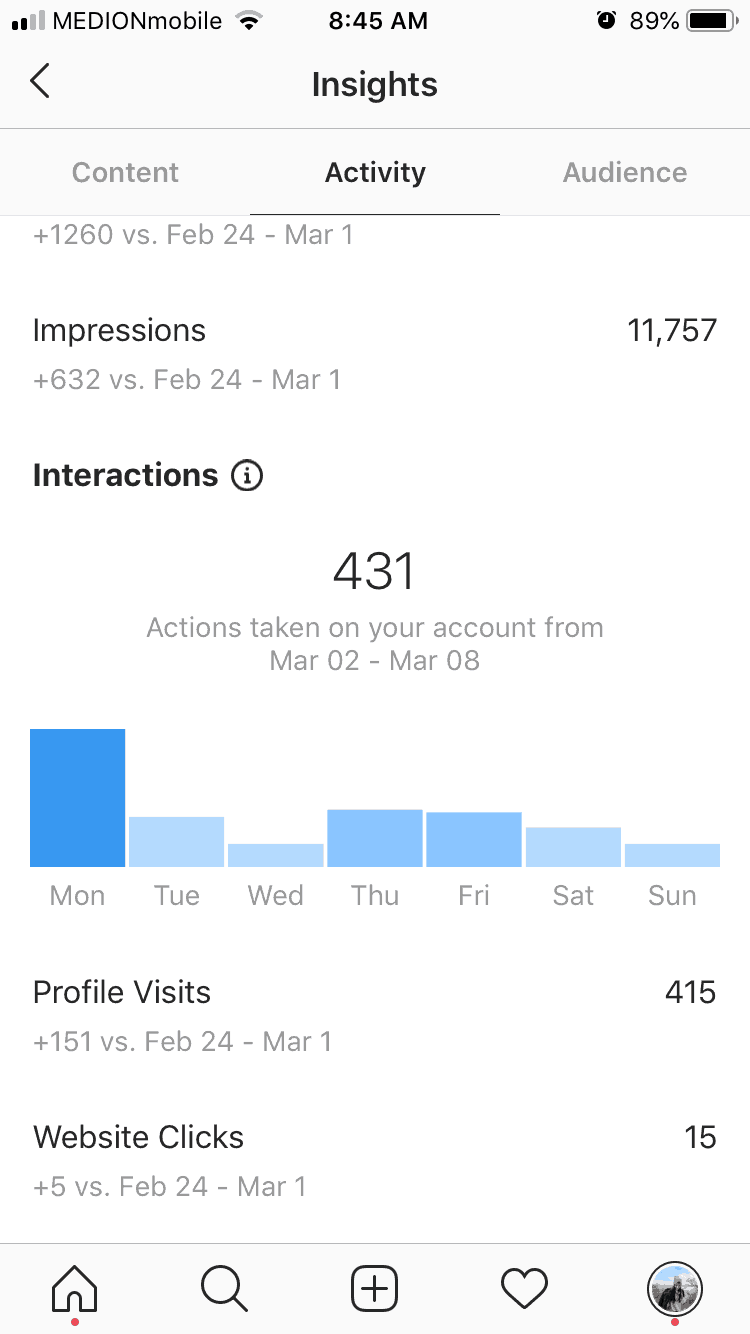Go back from Insights
750x1334 pixels.
(40, 81)
